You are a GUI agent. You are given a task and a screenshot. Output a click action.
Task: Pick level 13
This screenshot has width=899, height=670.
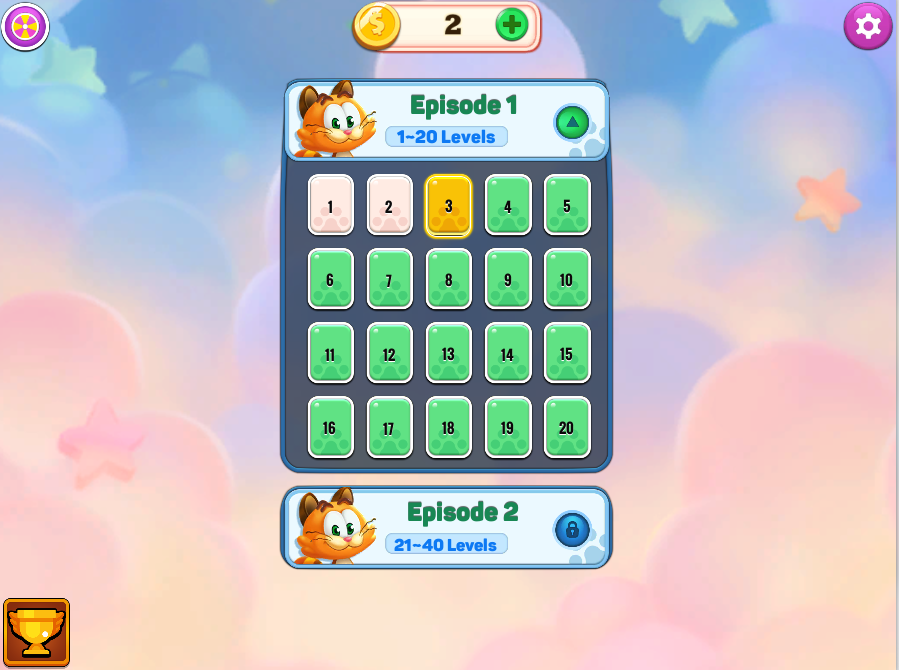[448, 353]
